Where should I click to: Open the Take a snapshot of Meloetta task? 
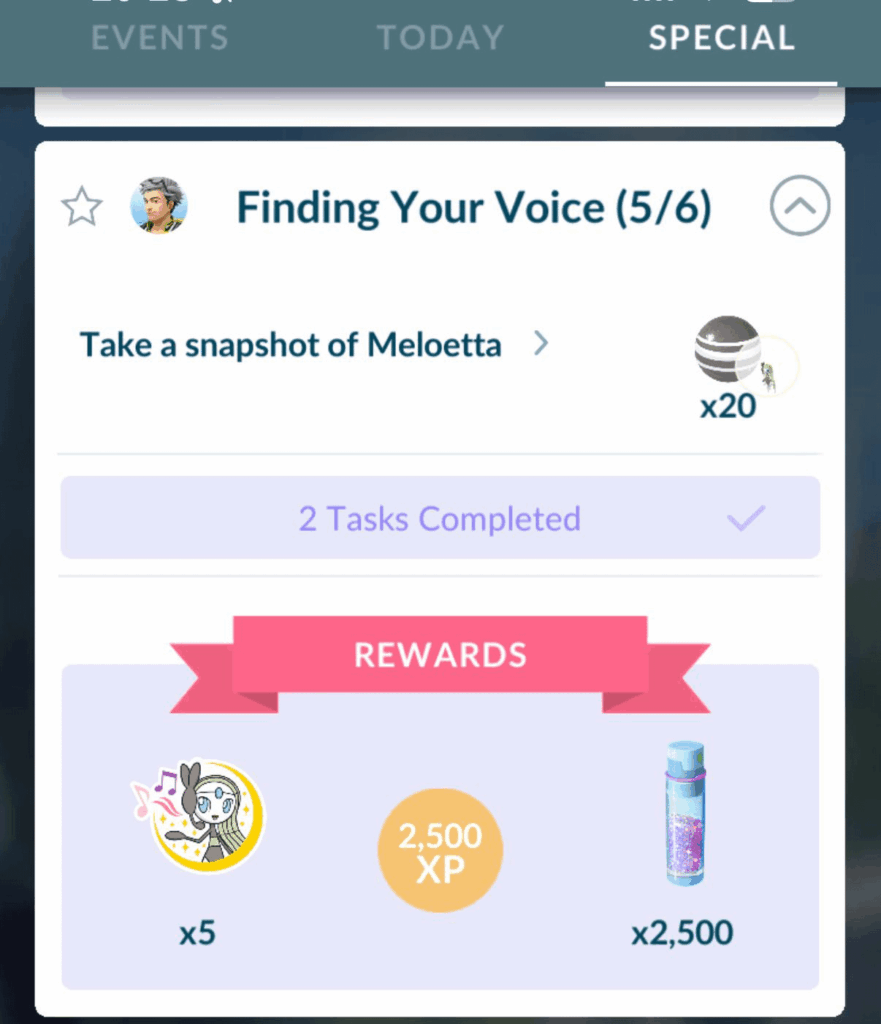point(290,344)
